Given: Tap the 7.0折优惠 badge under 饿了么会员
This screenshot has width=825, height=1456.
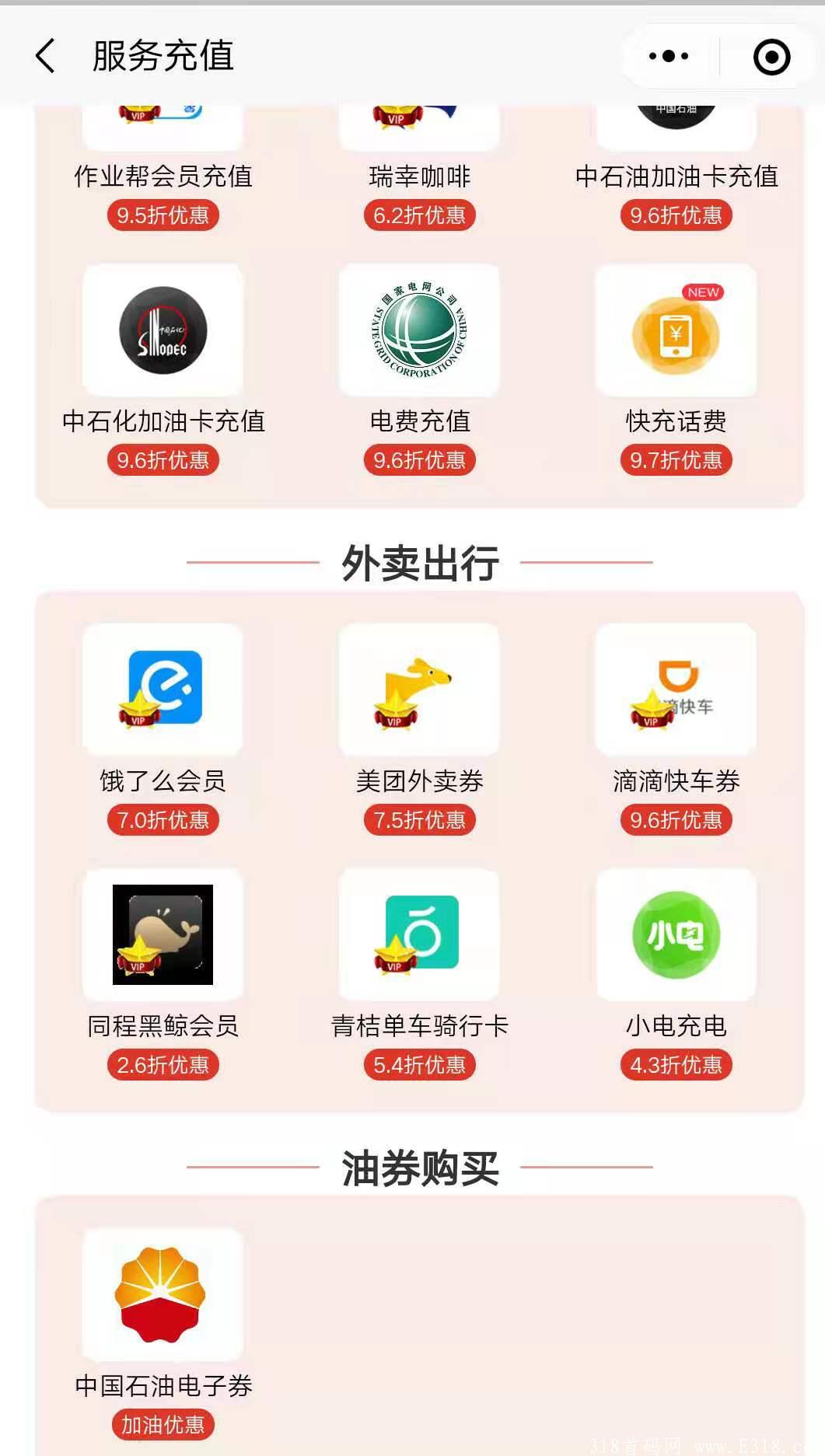Looking at the screenshot, I should pyautogui.click(x=162, y=819).
